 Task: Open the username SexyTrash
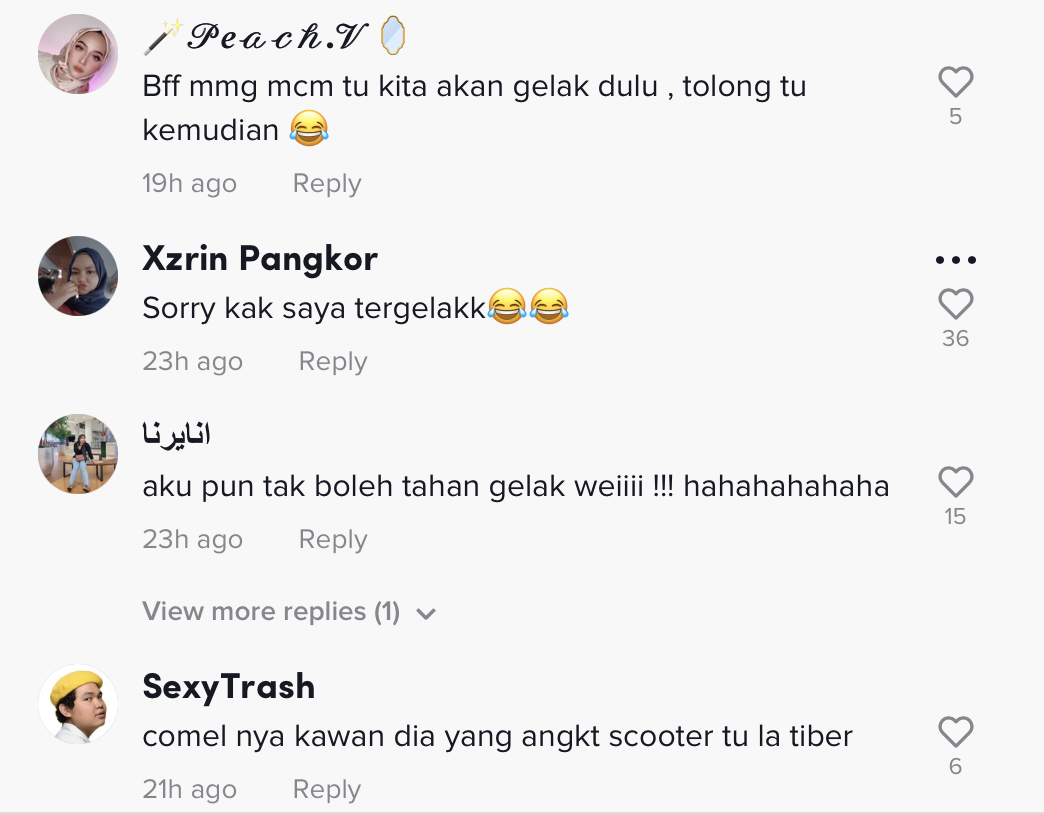(228, 687)
